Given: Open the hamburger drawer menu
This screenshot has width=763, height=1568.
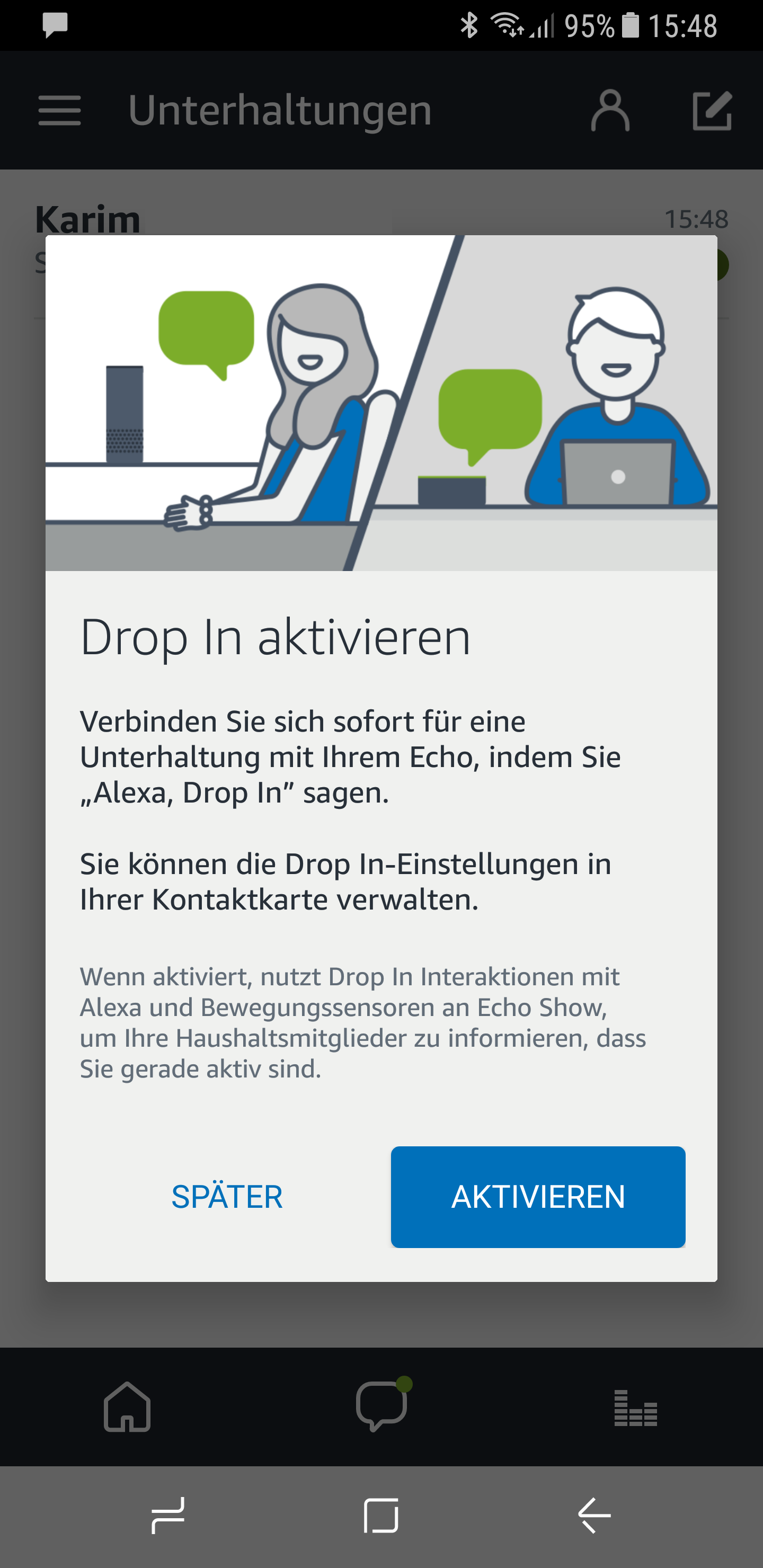Looking at the screenshot, I should click(60, 111).
